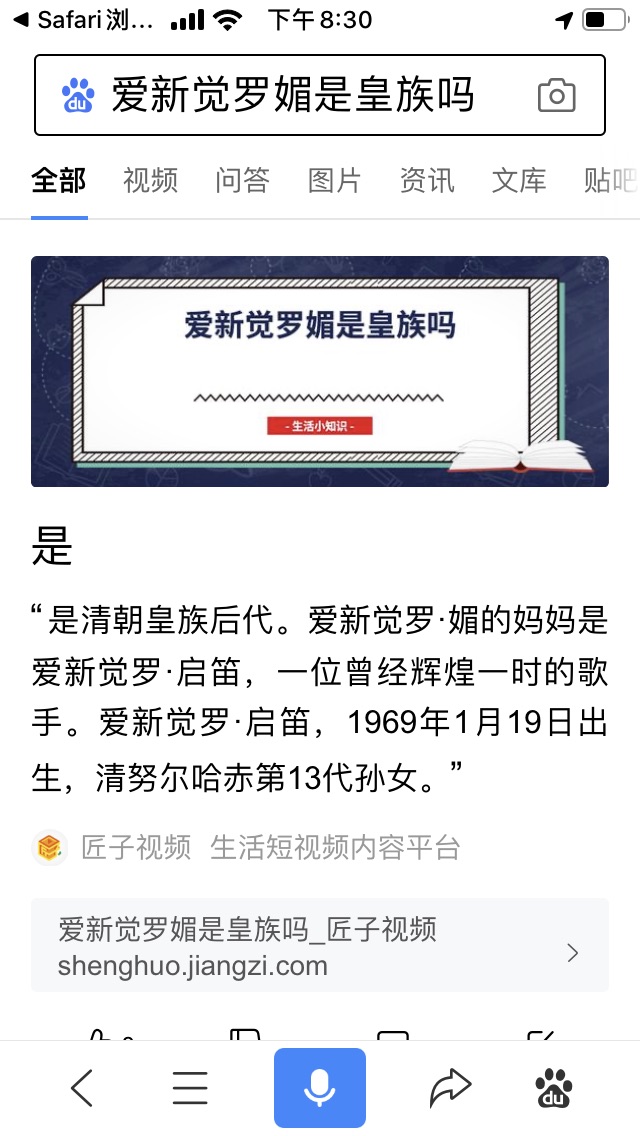Viewport: 640px width, 1136px height.
Task: Go back with the left arrow
Action: click(82, 1087)
